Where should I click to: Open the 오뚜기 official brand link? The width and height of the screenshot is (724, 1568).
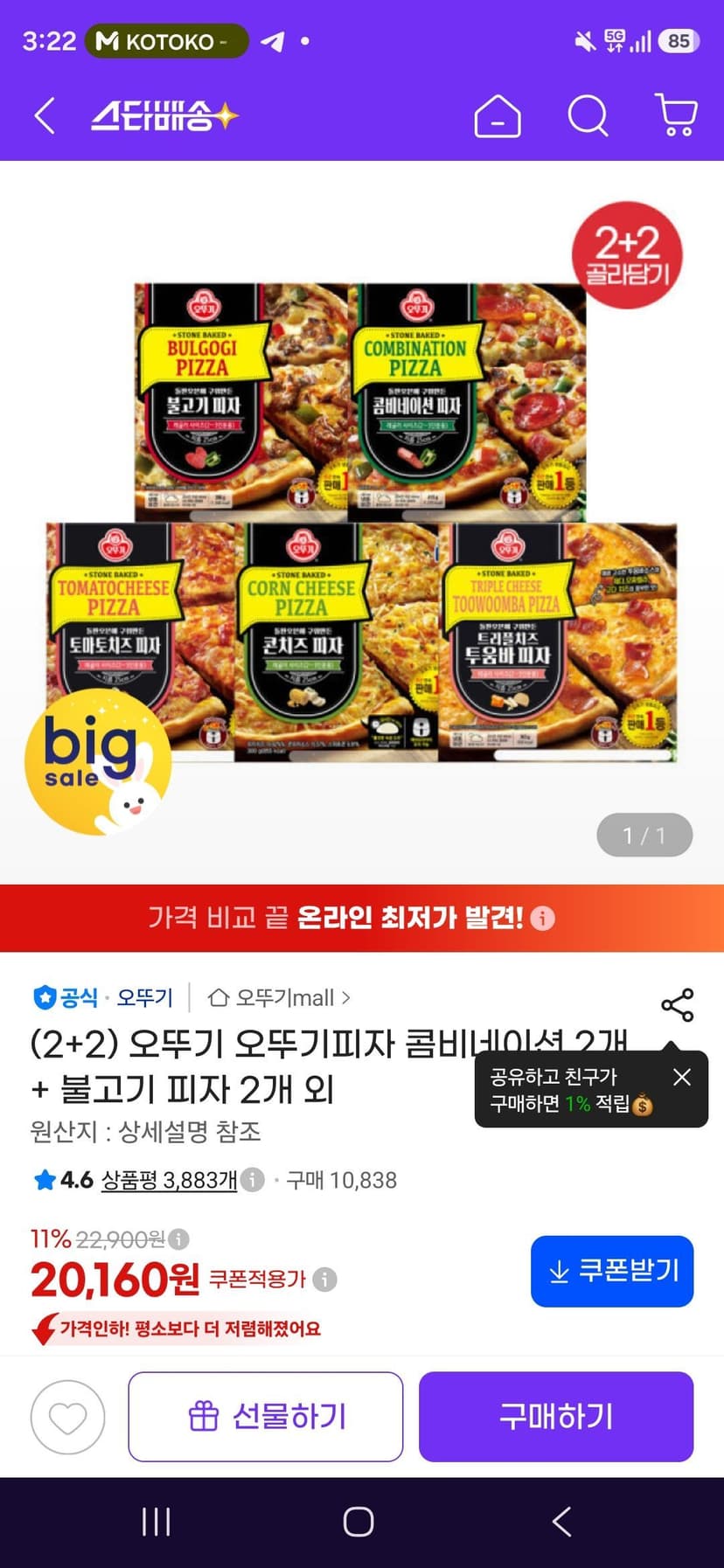103,997
